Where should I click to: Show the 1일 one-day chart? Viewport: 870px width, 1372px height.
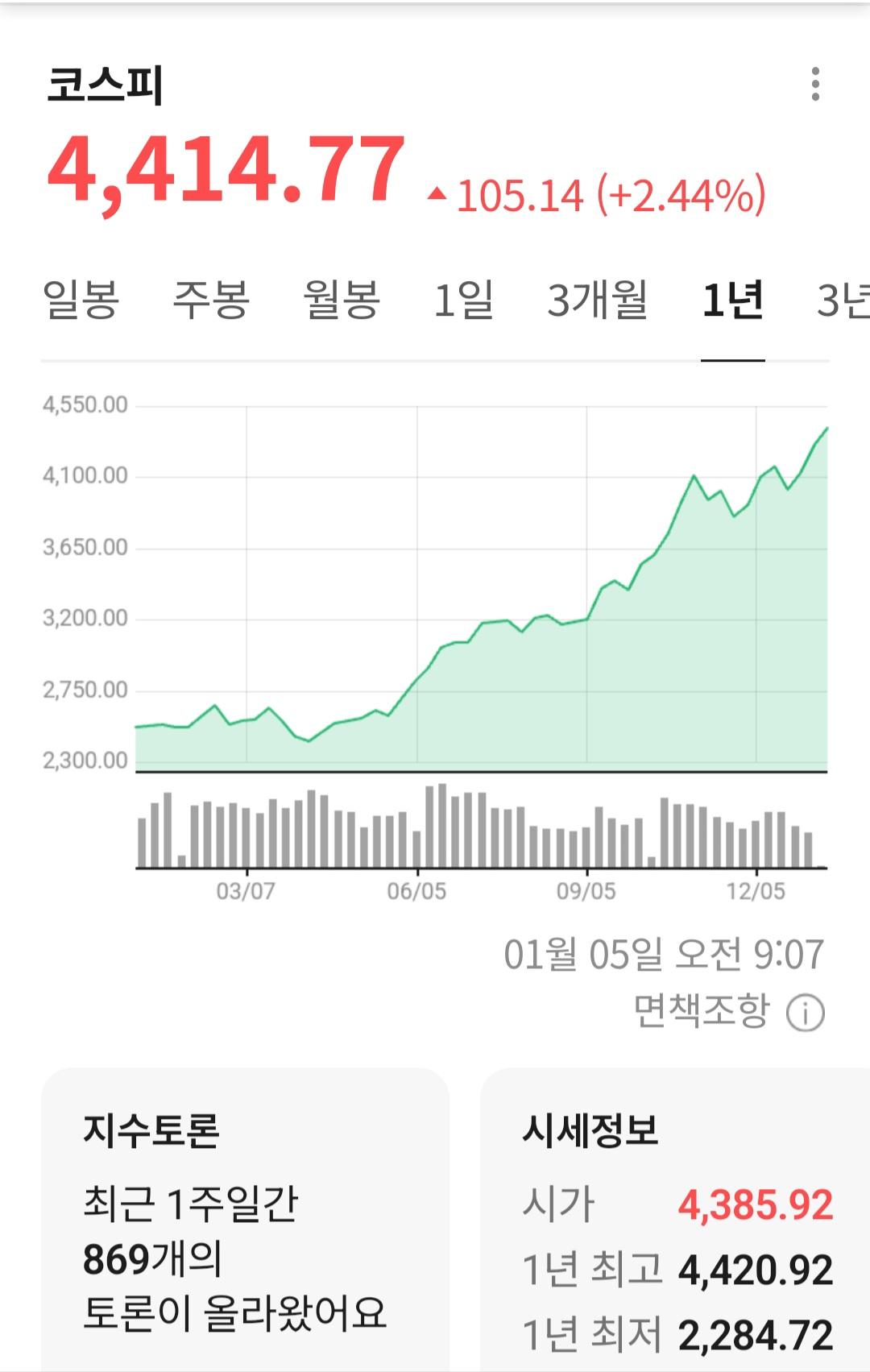(x=463, y=301)
